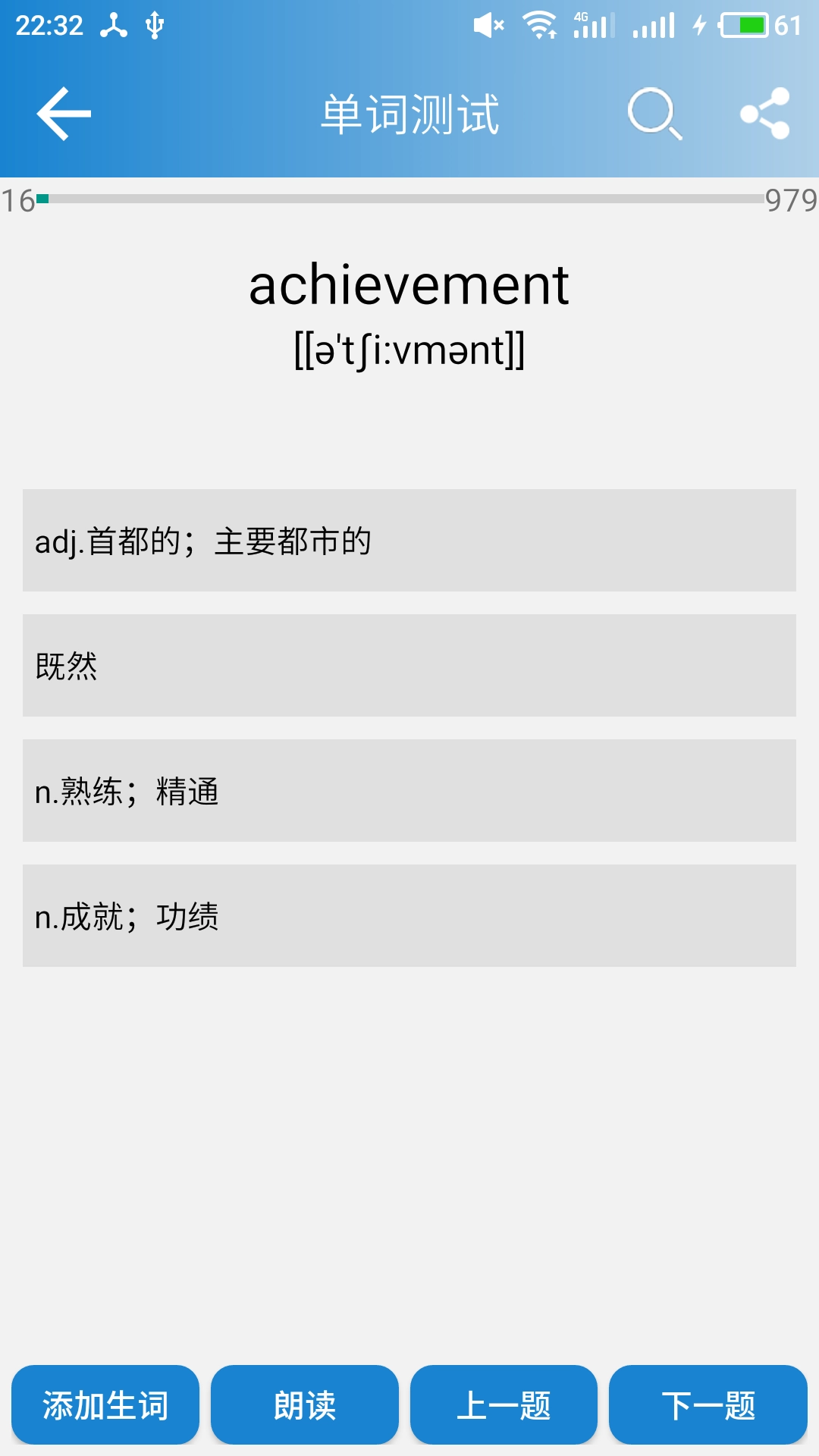Image resolution: width=819 pixels, height=1456 pixels.
Task: Tap the word 'achievement' heading
Action: (409, 287)
